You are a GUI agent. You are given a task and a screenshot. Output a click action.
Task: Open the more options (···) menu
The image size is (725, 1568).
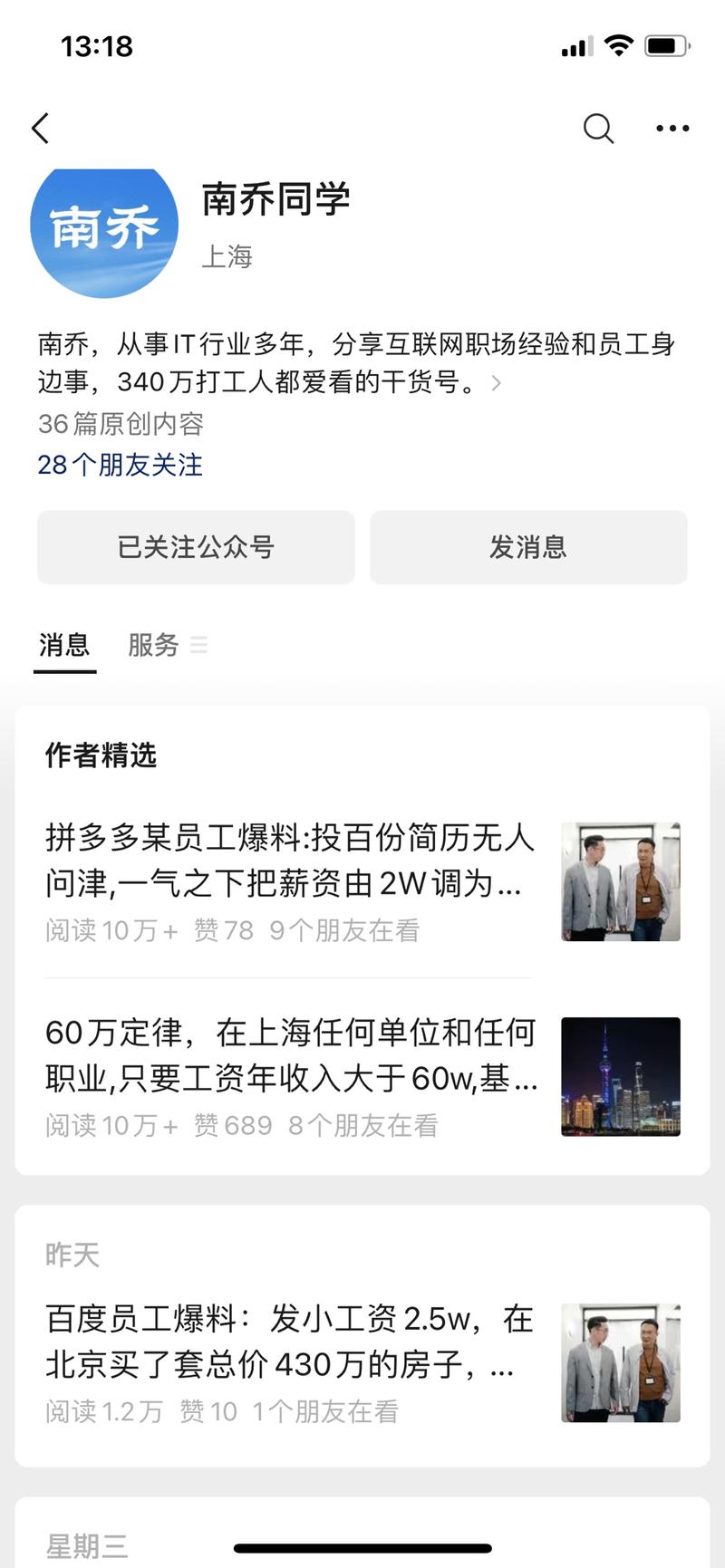672,129
